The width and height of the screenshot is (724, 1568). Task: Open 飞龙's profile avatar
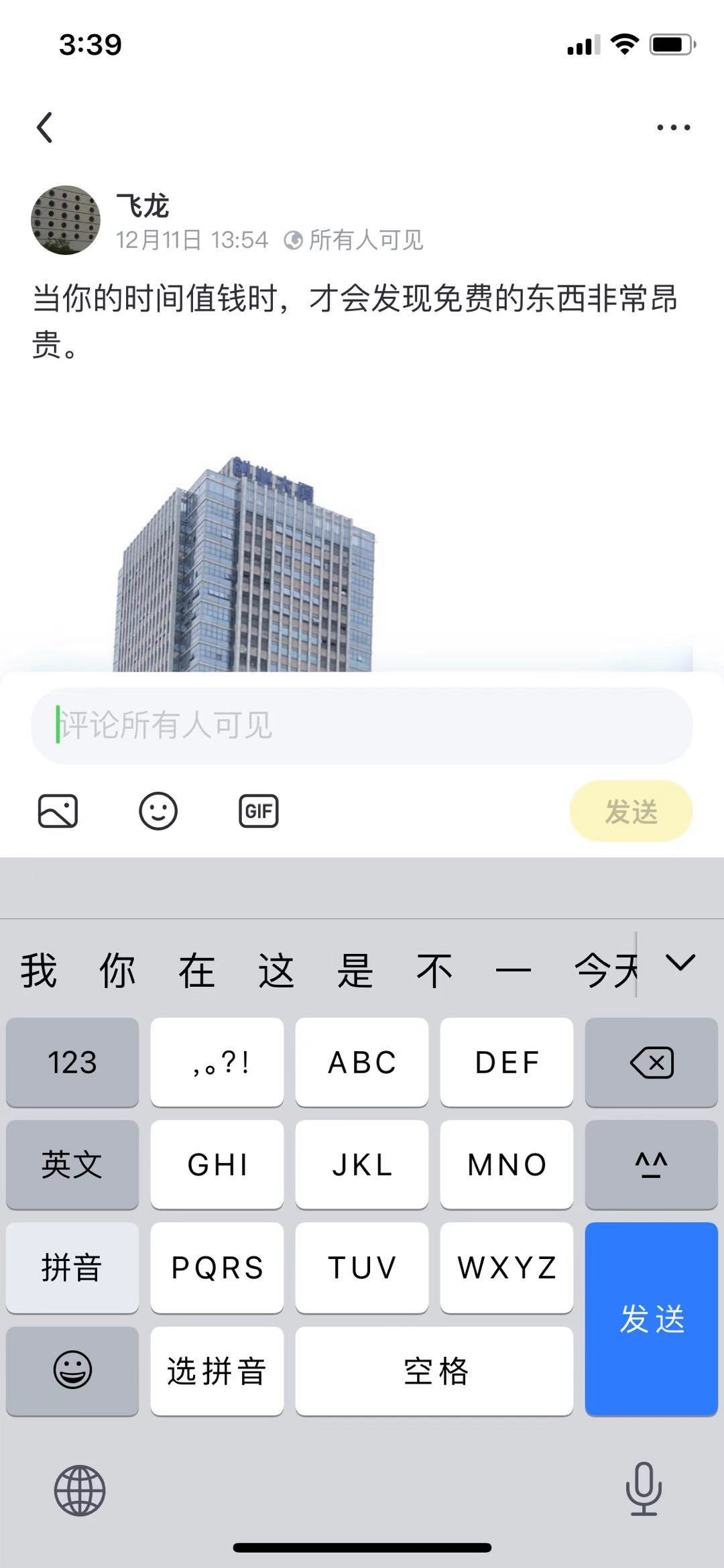[x=66, y=220]
